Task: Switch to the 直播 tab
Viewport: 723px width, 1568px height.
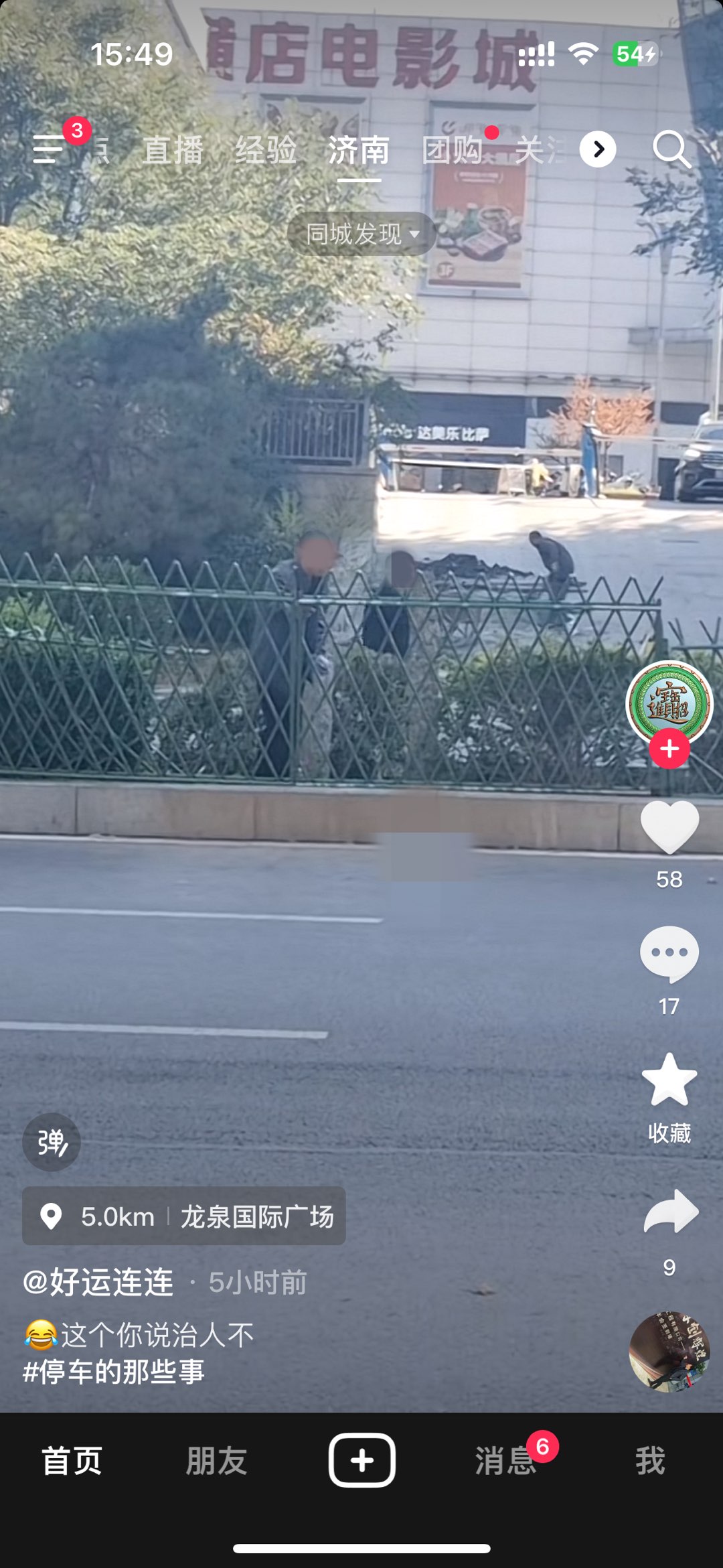Action: (x=173, y=149)
